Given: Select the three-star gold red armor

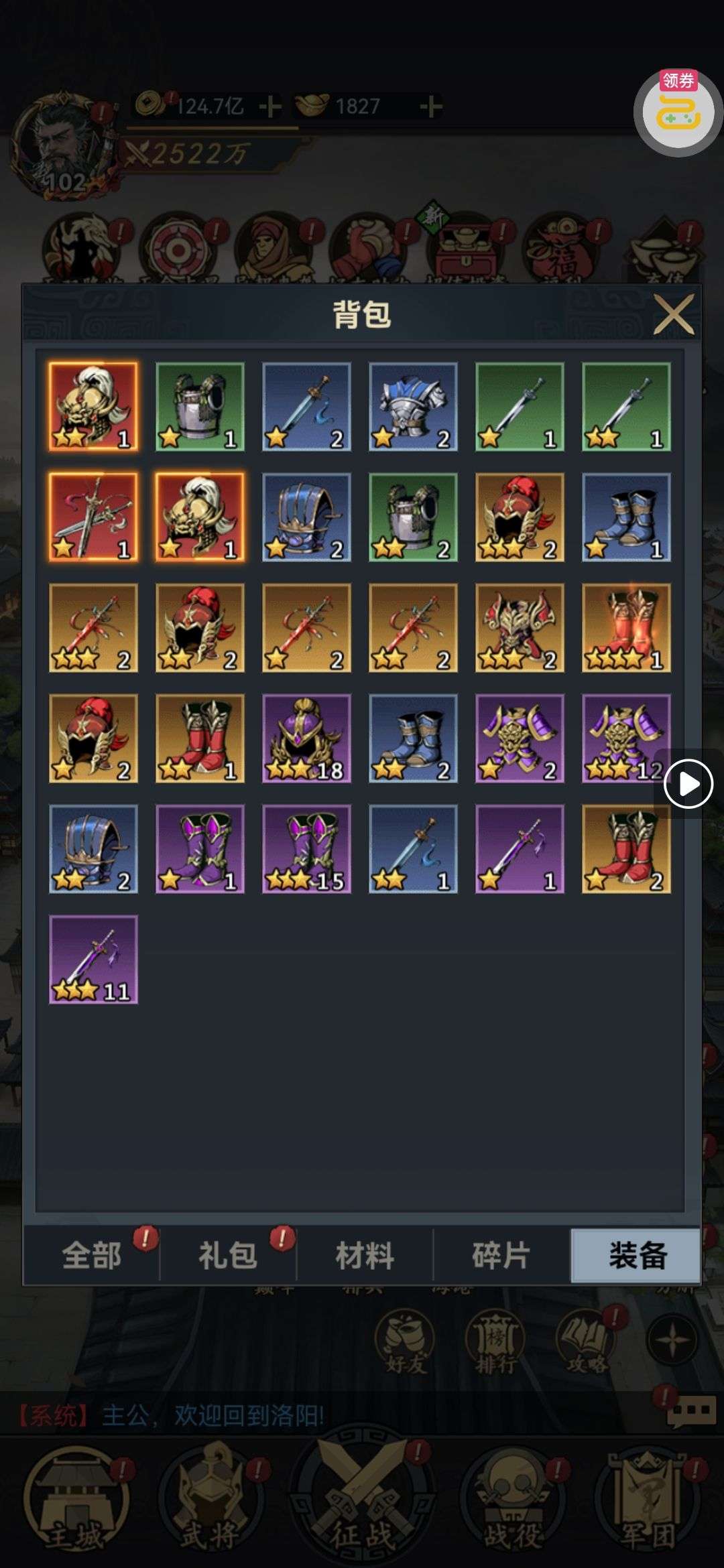Looking at the screenshot, I should point(520,627).
